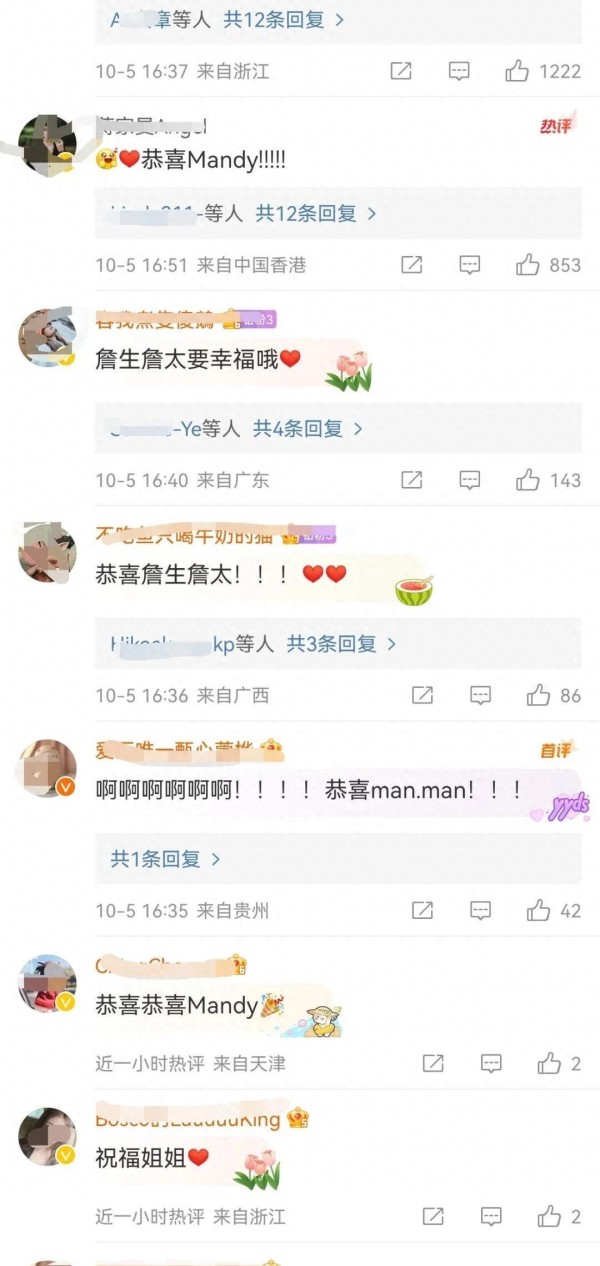Viewport: 600px width, 1266px height.
Task: Expand the 共12条回复 at the top
Action: pyautogui.click(x=283, y=19)
